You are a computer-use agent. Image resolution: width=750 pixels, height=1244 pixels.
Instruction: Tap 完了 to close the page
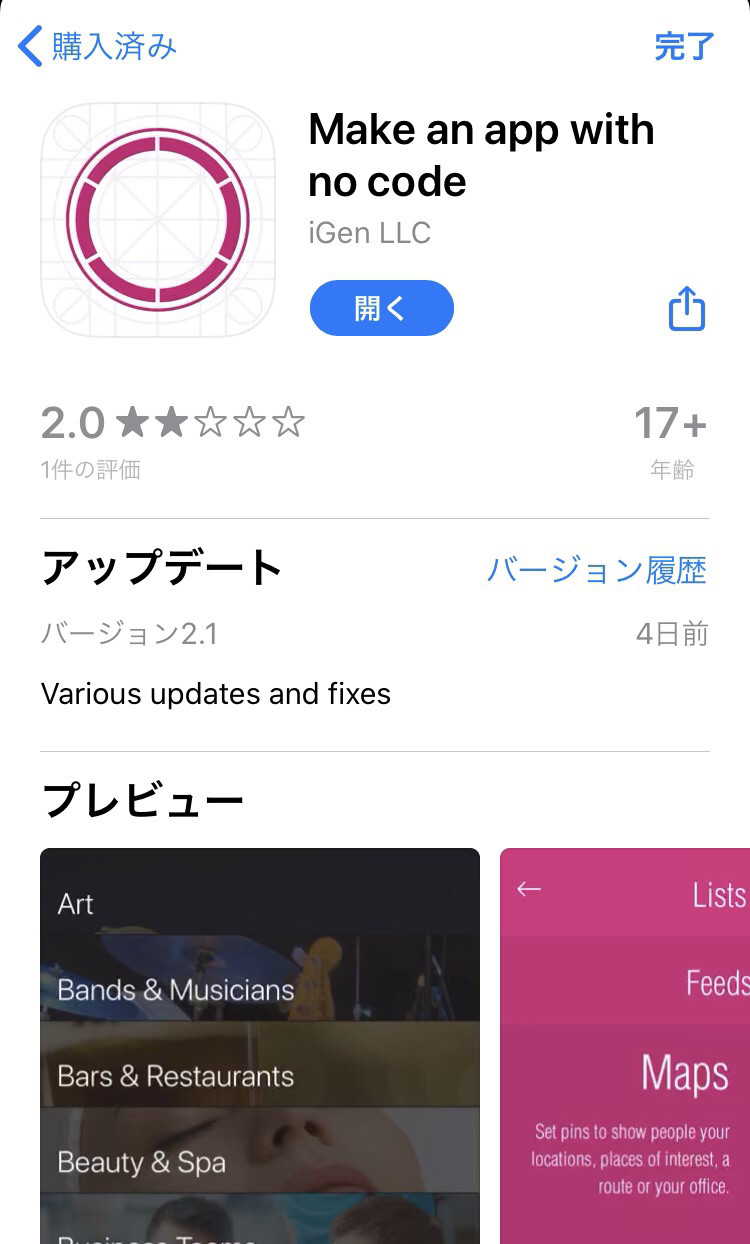(x=684, y=46)
